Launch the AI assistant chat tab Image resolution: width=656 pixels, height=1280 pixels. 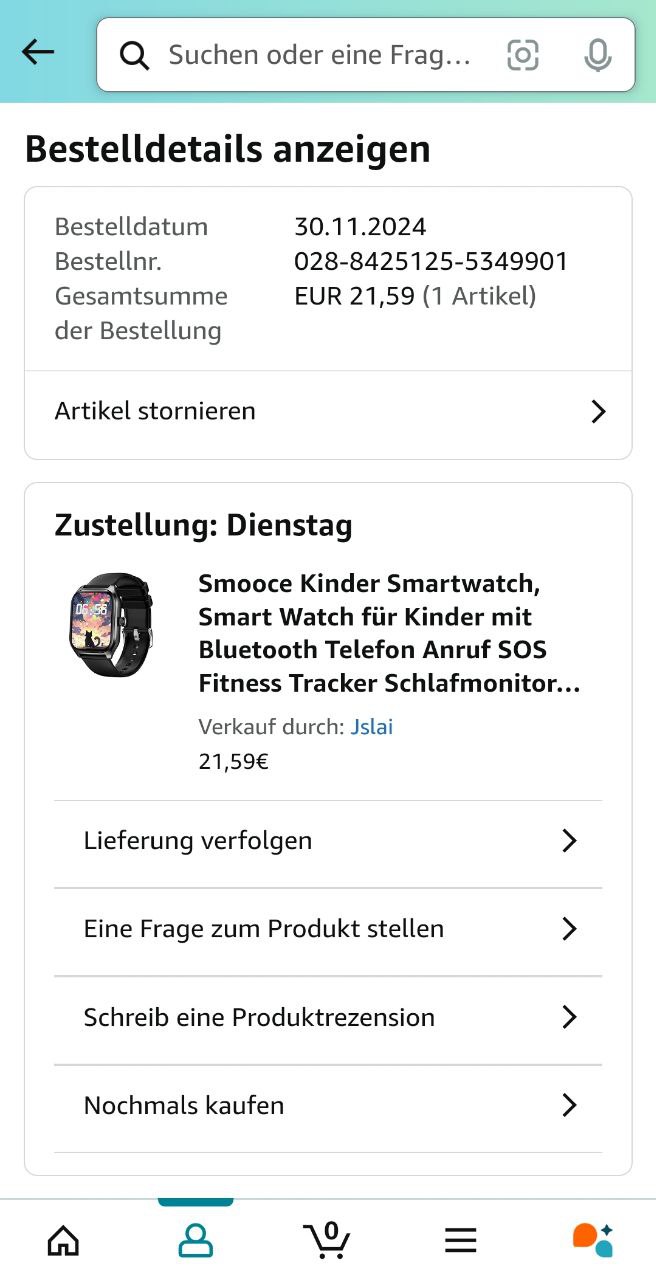[x=592, y=1240]
